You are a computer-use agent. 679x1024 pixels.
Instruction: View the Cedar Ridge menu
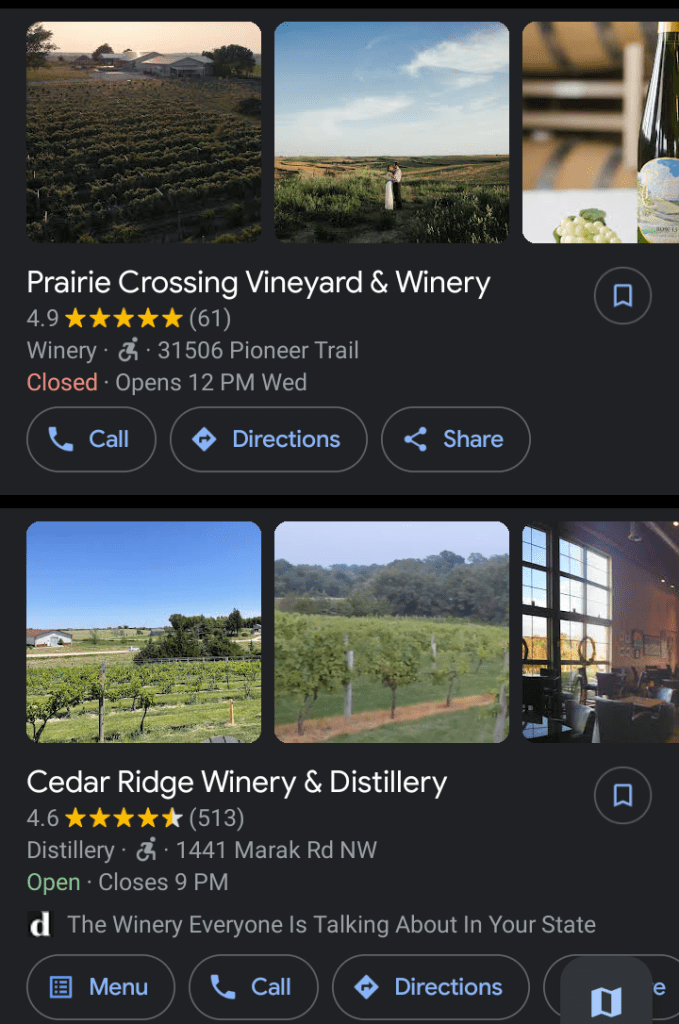[x=100, y=987]
